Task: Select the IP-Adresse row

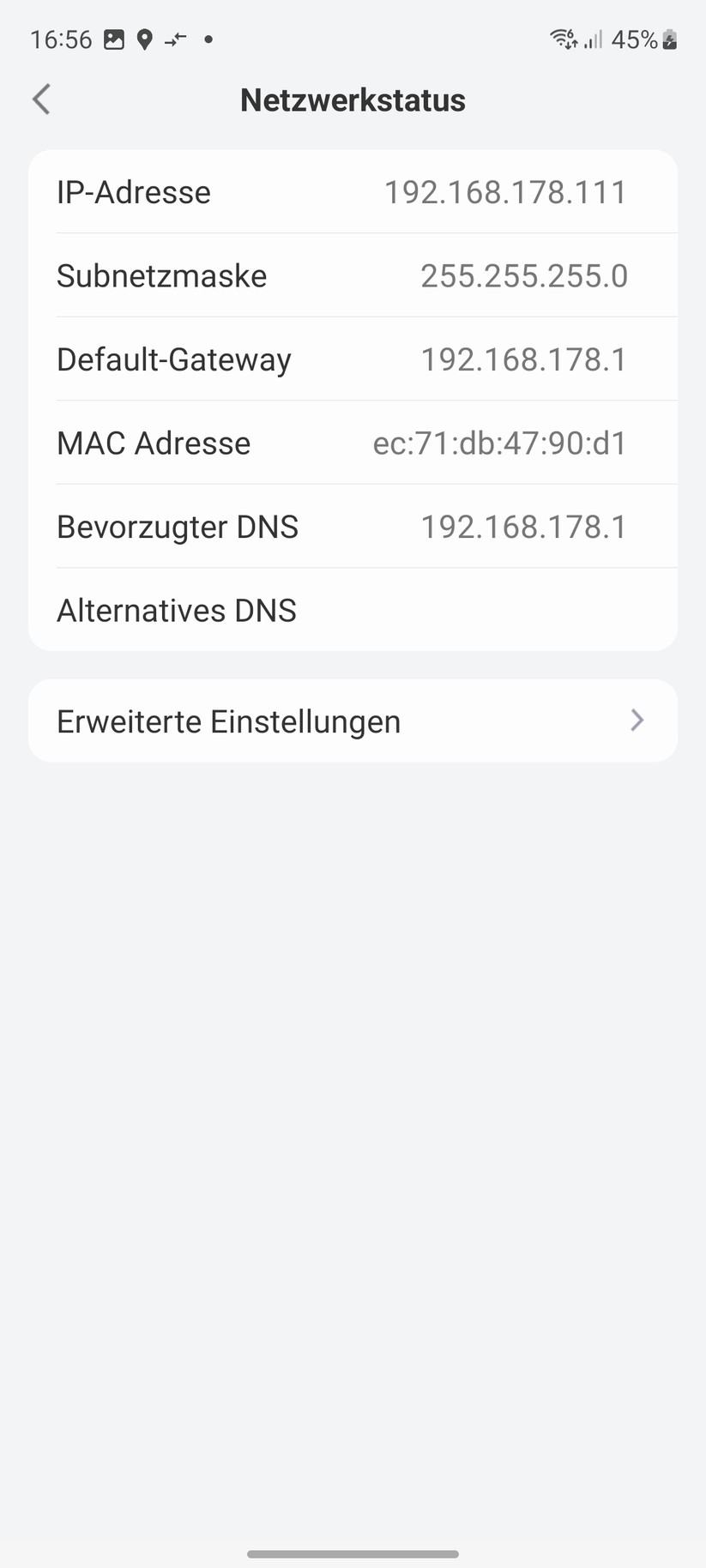Action: [x=353, y=191]
